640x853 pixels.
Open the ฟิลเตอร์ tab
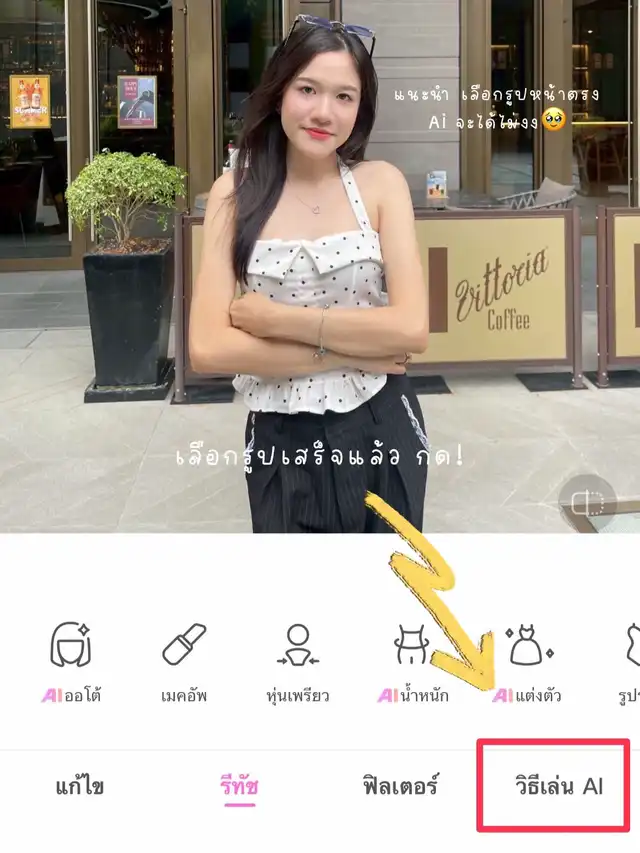(400, 787)
